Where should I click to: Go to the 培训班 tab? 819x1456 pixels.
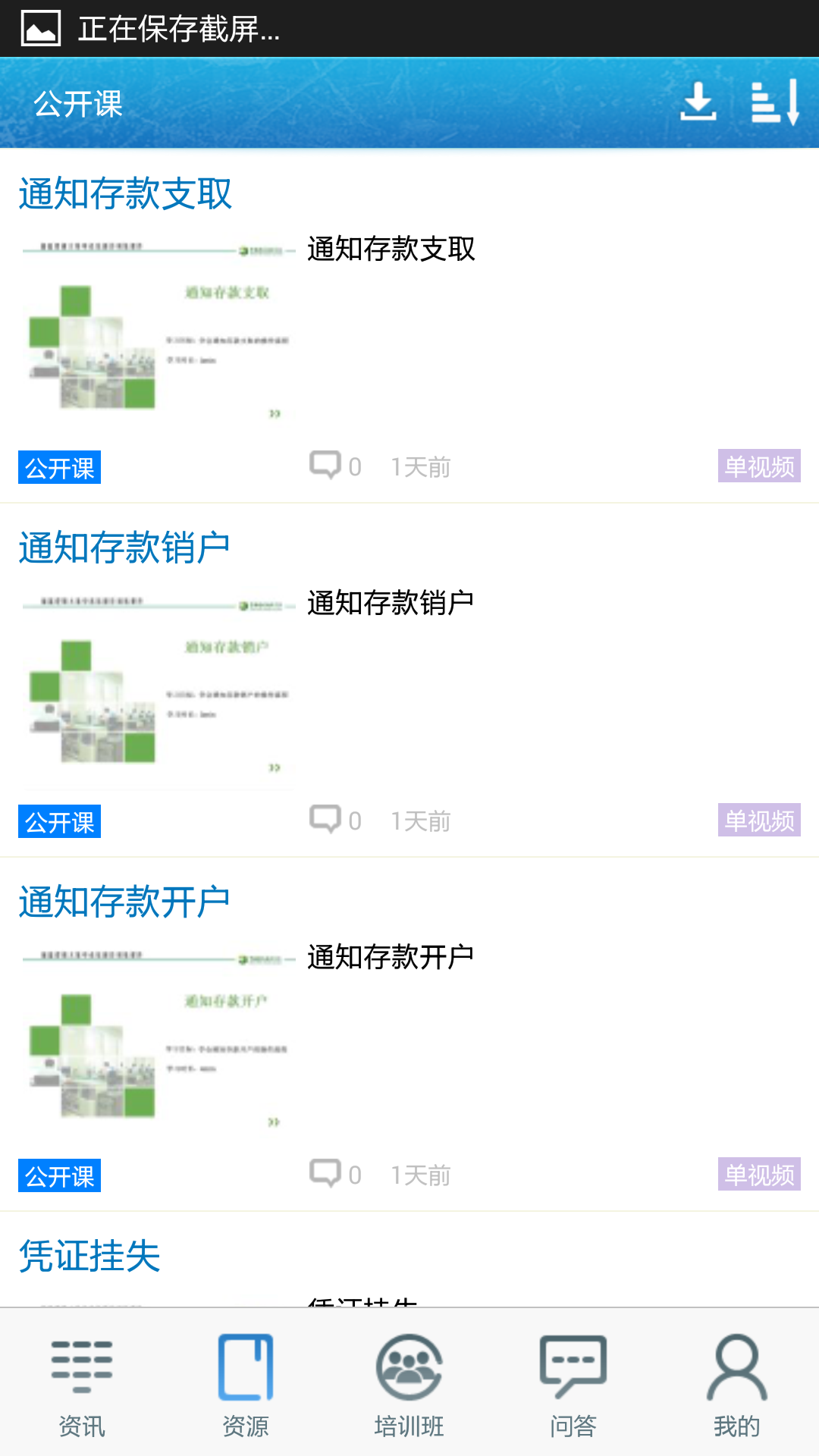(409, 1384)
